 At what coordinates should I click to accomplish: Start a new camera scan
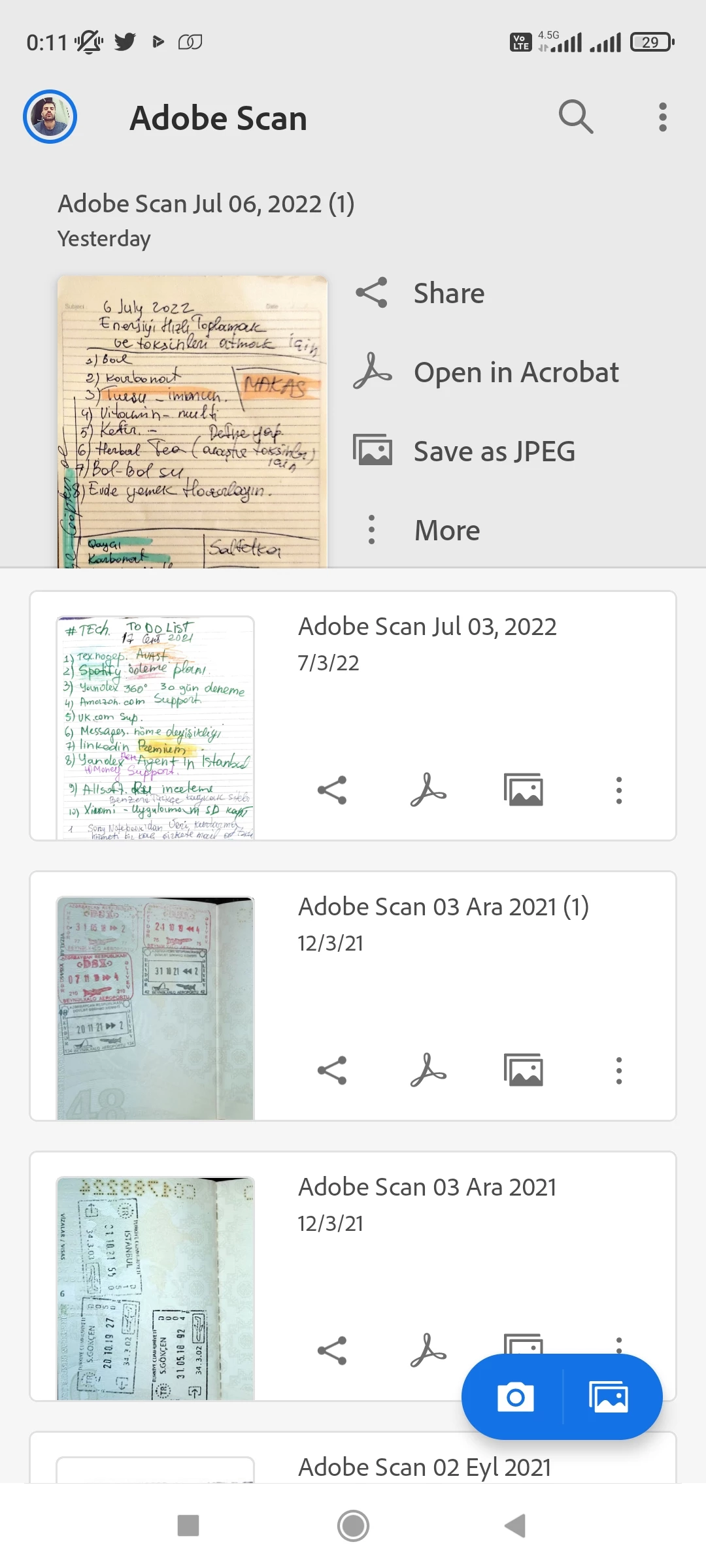pos(515,1397)
